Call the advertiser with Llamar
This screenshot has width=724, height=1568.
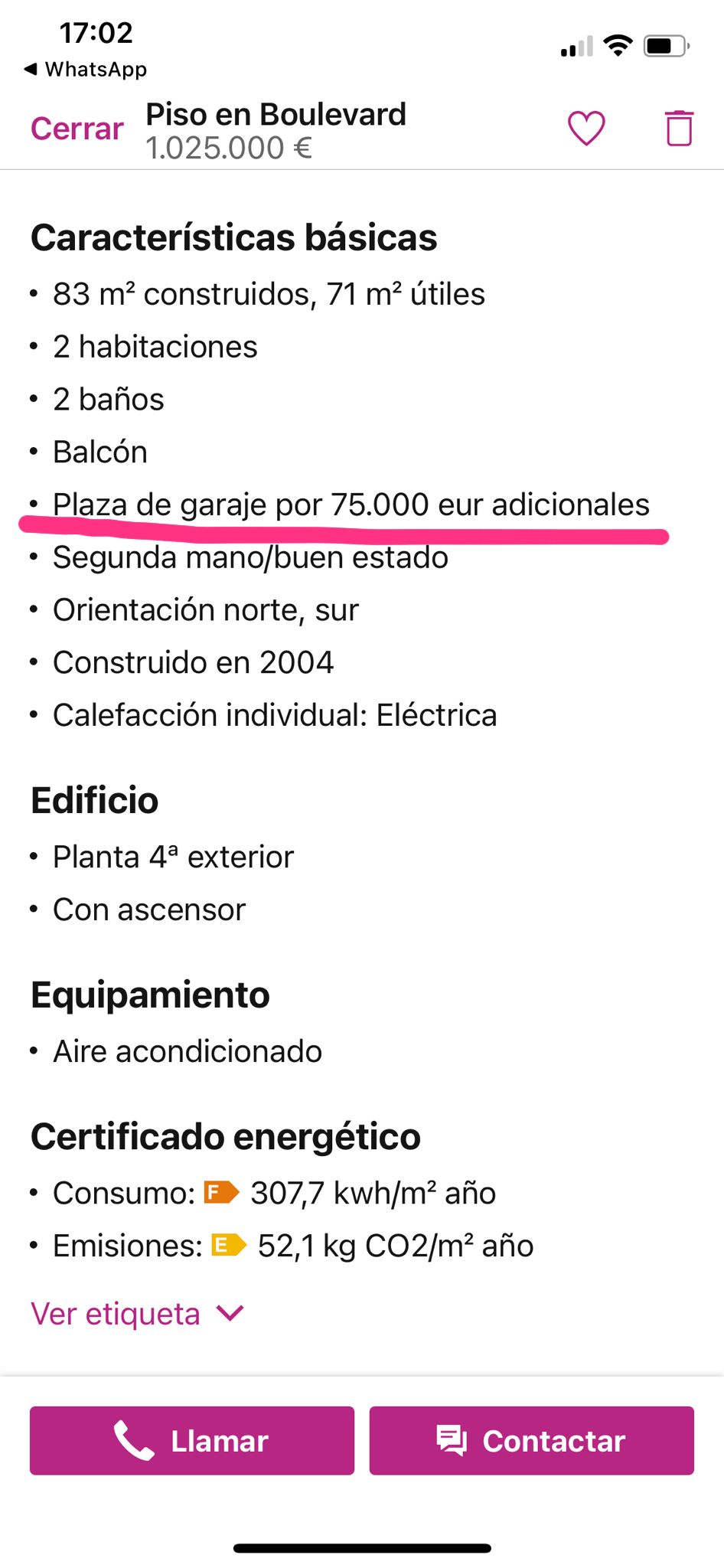tap(191, 1440)
